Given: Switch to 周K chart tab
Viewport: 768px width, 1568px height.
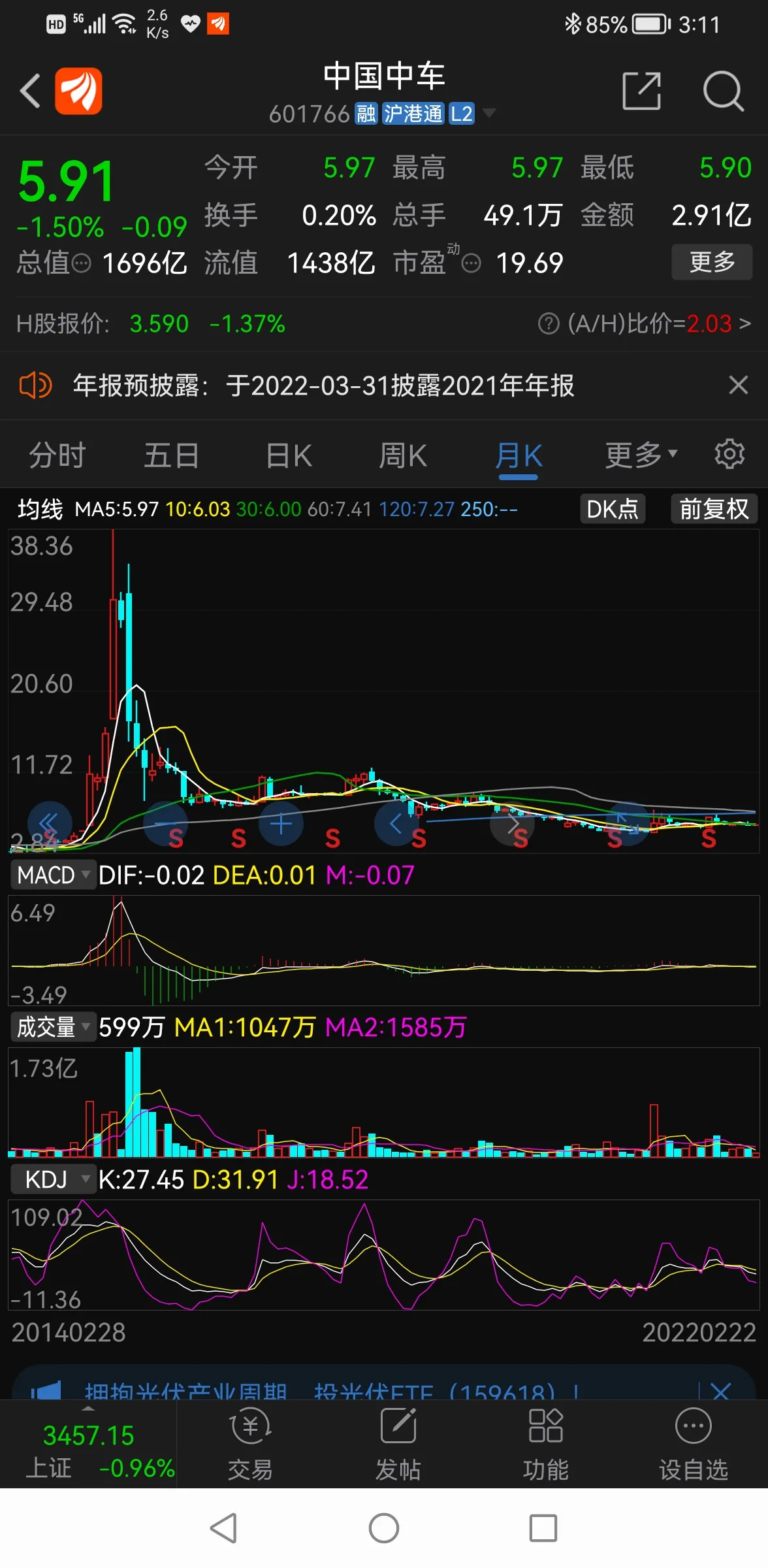Looking at the screenshot, I should (x=403, y=455).
